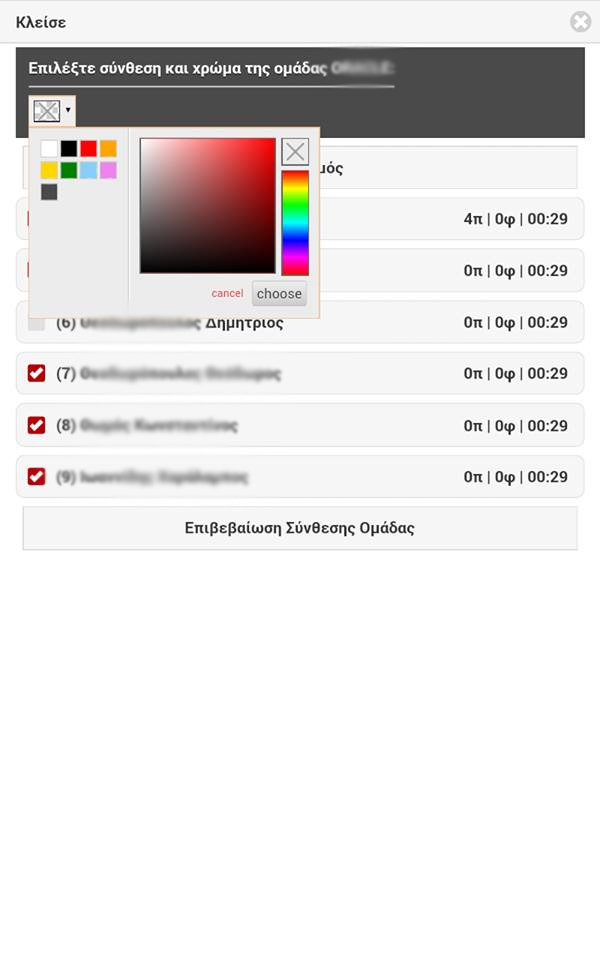Check player number 6 Δημήτριος

[x=36, y=322]
